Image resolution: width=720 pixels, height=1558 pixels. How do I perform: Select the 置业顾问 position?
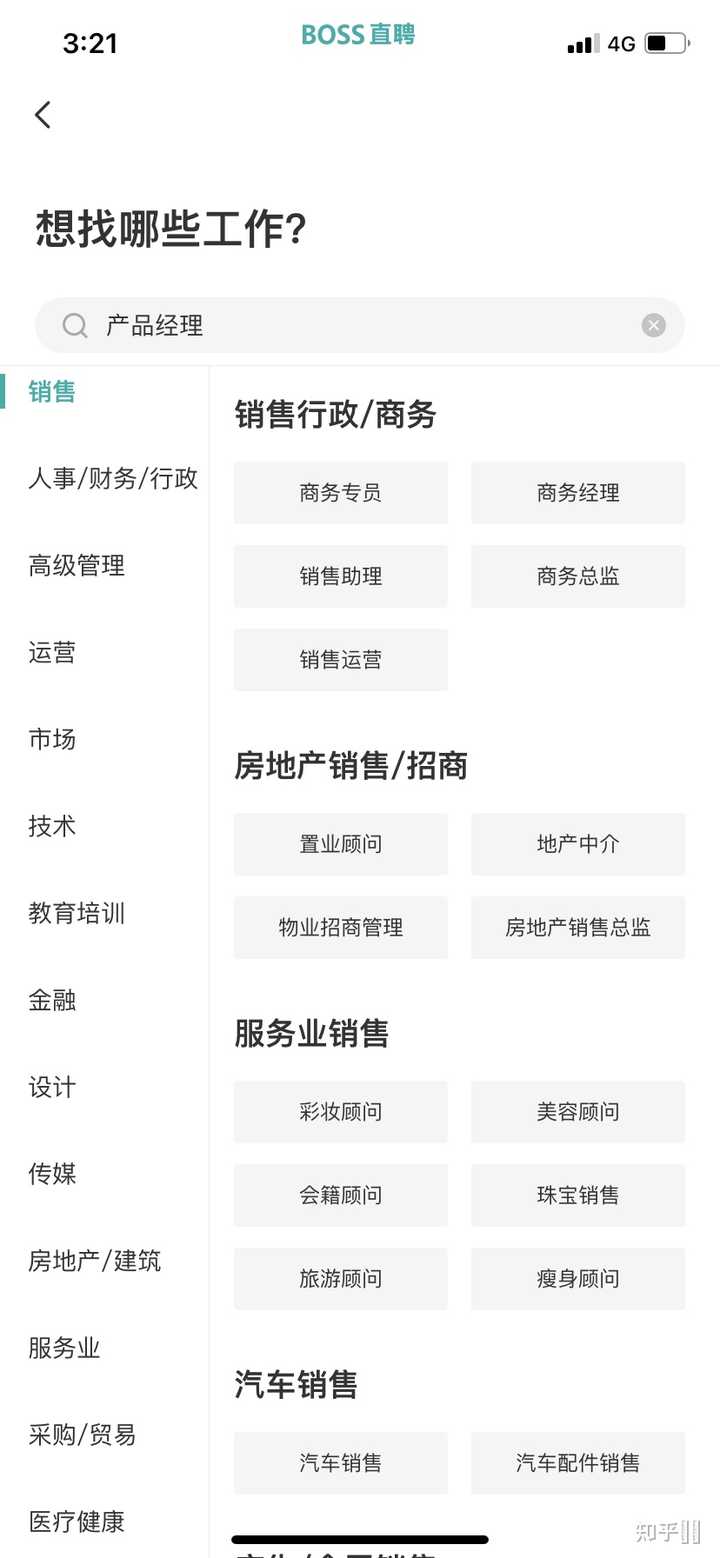tap(340, 844)
